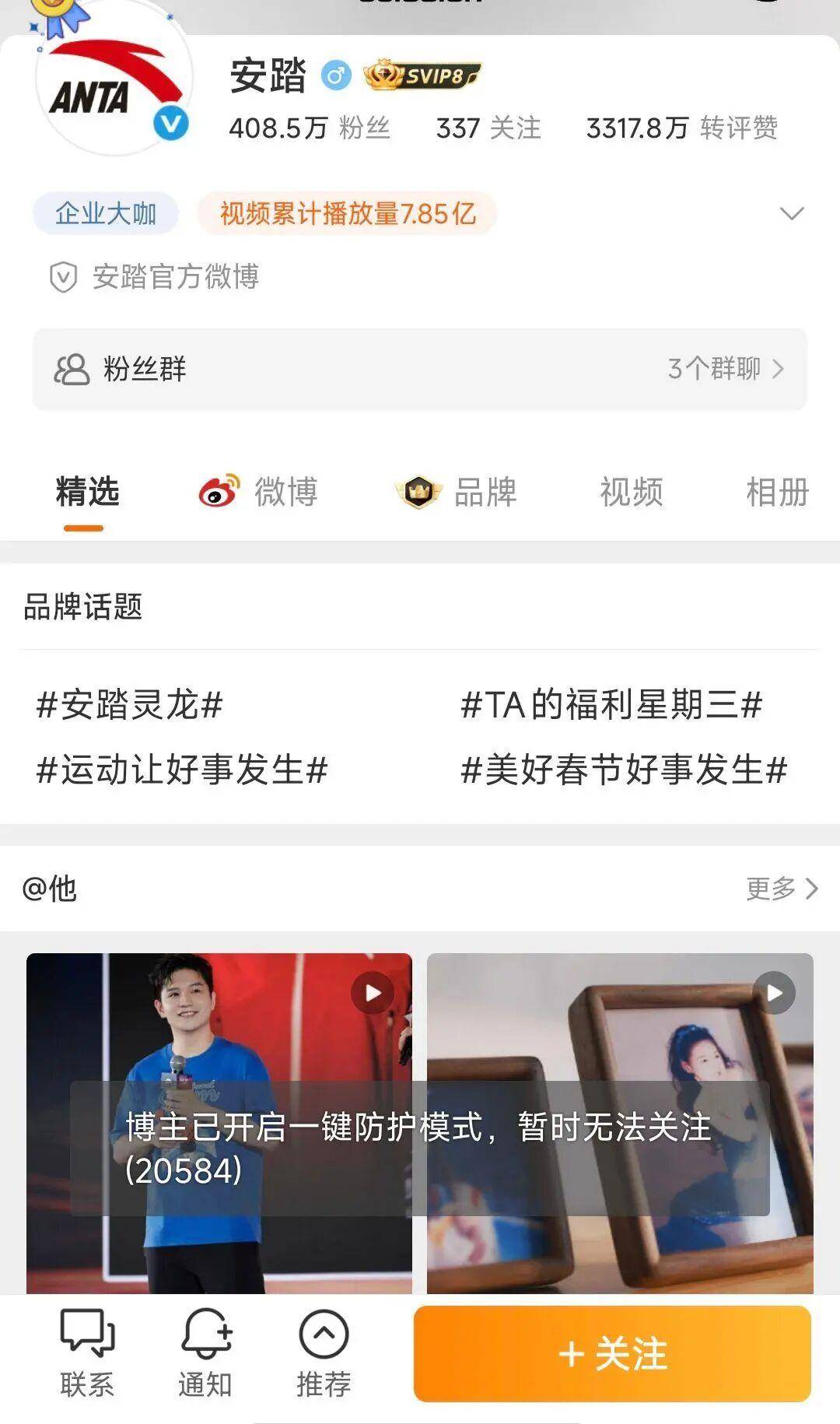
Task: Click the blue verified checkmark on ANTA avatar
Action: (x=173, y=121)
